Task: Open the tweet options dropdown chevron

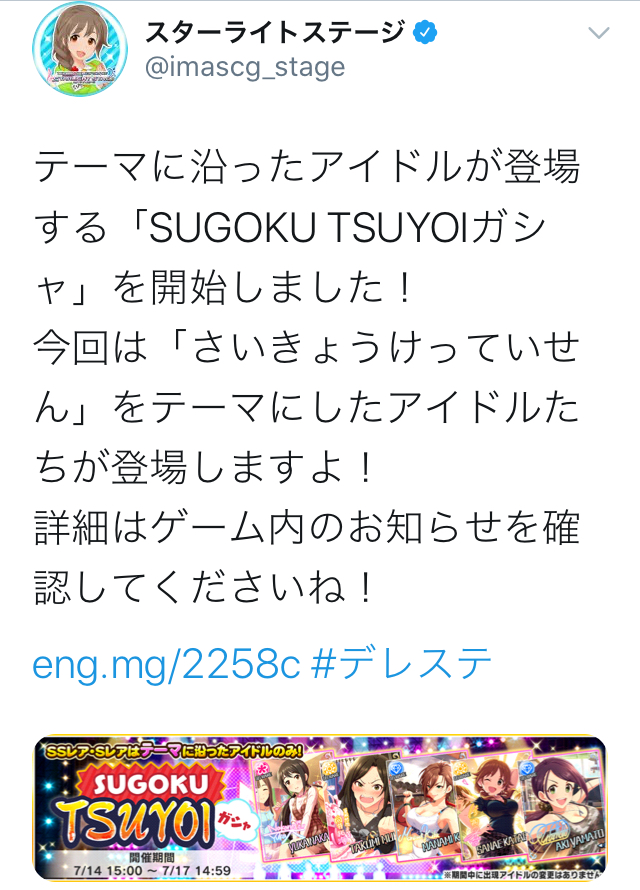Action: point(599,33)
